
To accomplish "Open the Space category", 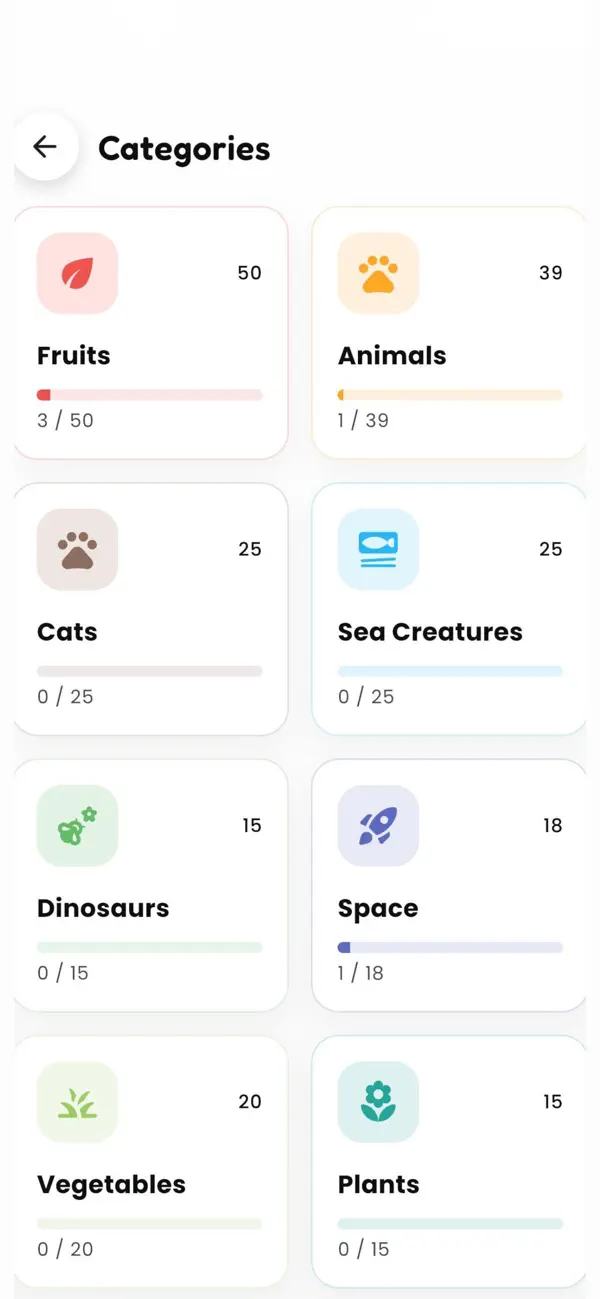I will 449,885.
